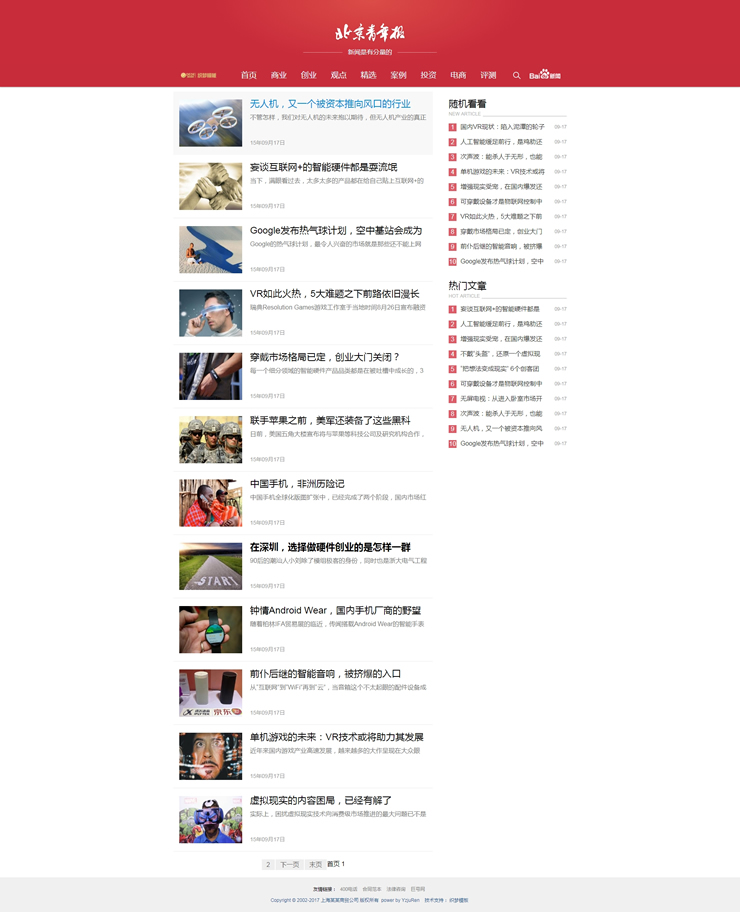Open the 创业 section
The width and height of the screenshot is (740, 912).
click(x=308, y=75)
